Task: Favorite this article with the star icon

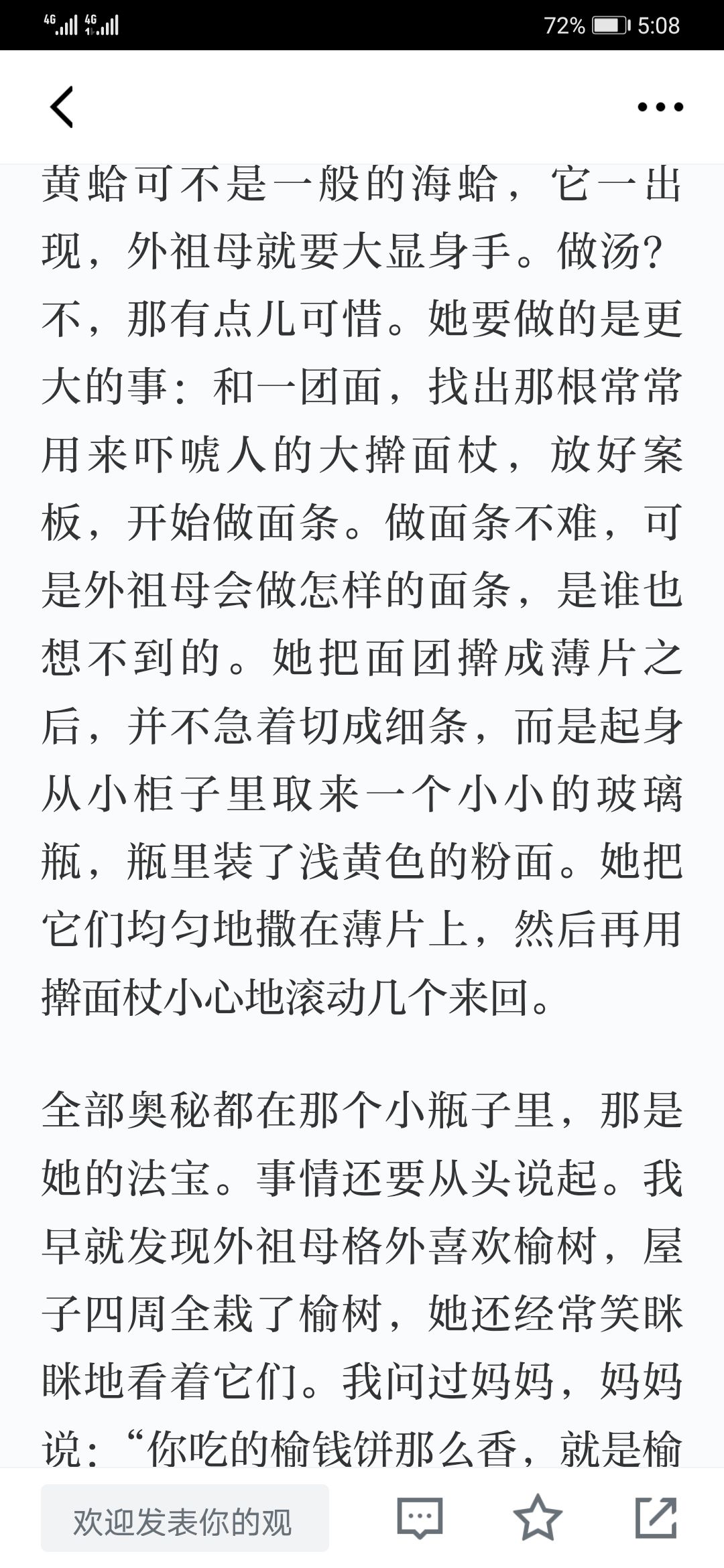Action: (538, 1517)
